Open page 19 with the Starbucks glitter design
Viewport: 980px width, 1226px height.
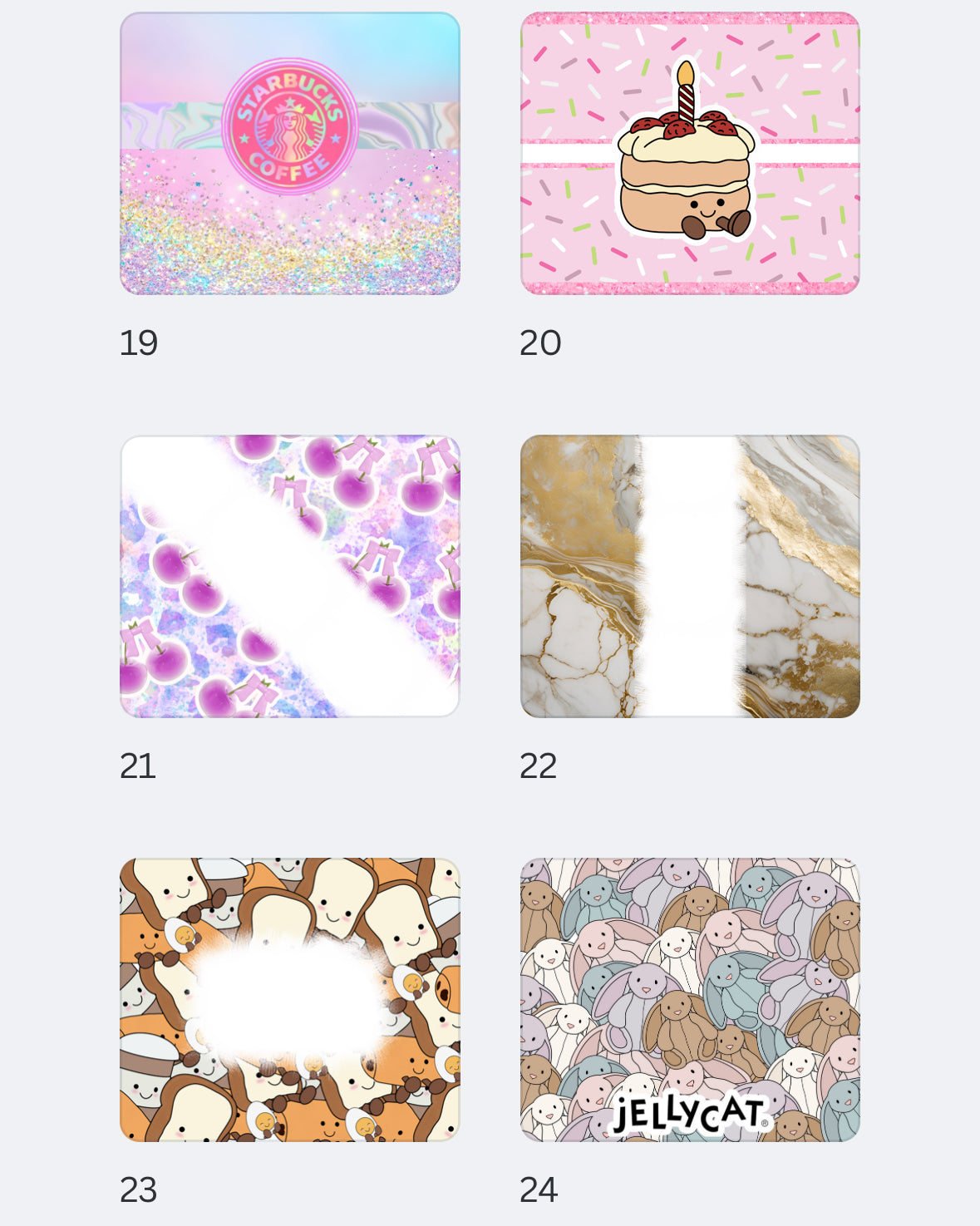[289, 154]
